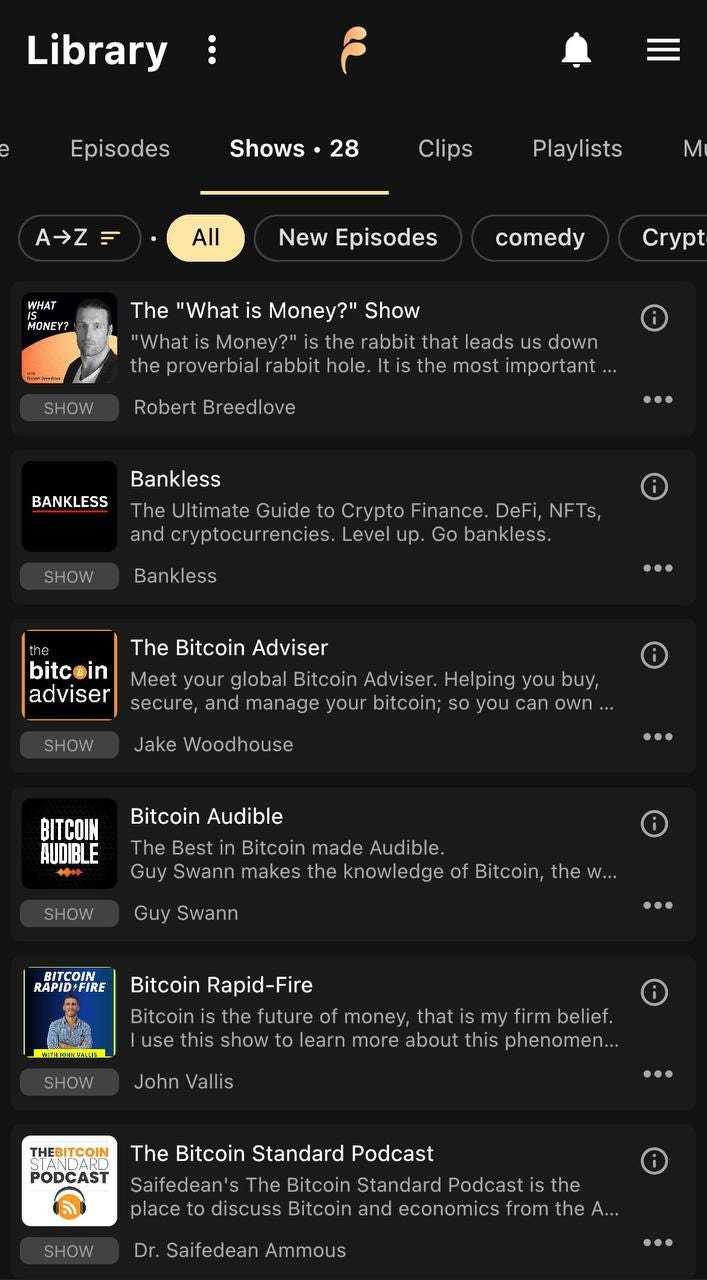
Task: Select the New Episodes filter chip
Action: [x=357, y=238]
